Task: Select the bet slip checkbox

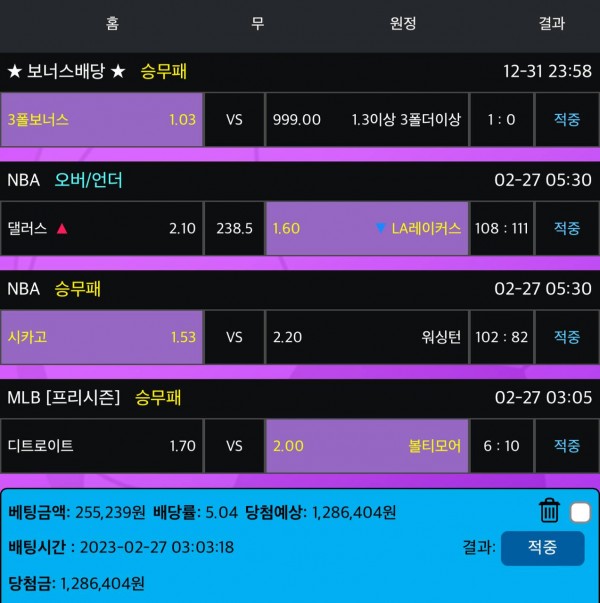Action: click(580, 513)
